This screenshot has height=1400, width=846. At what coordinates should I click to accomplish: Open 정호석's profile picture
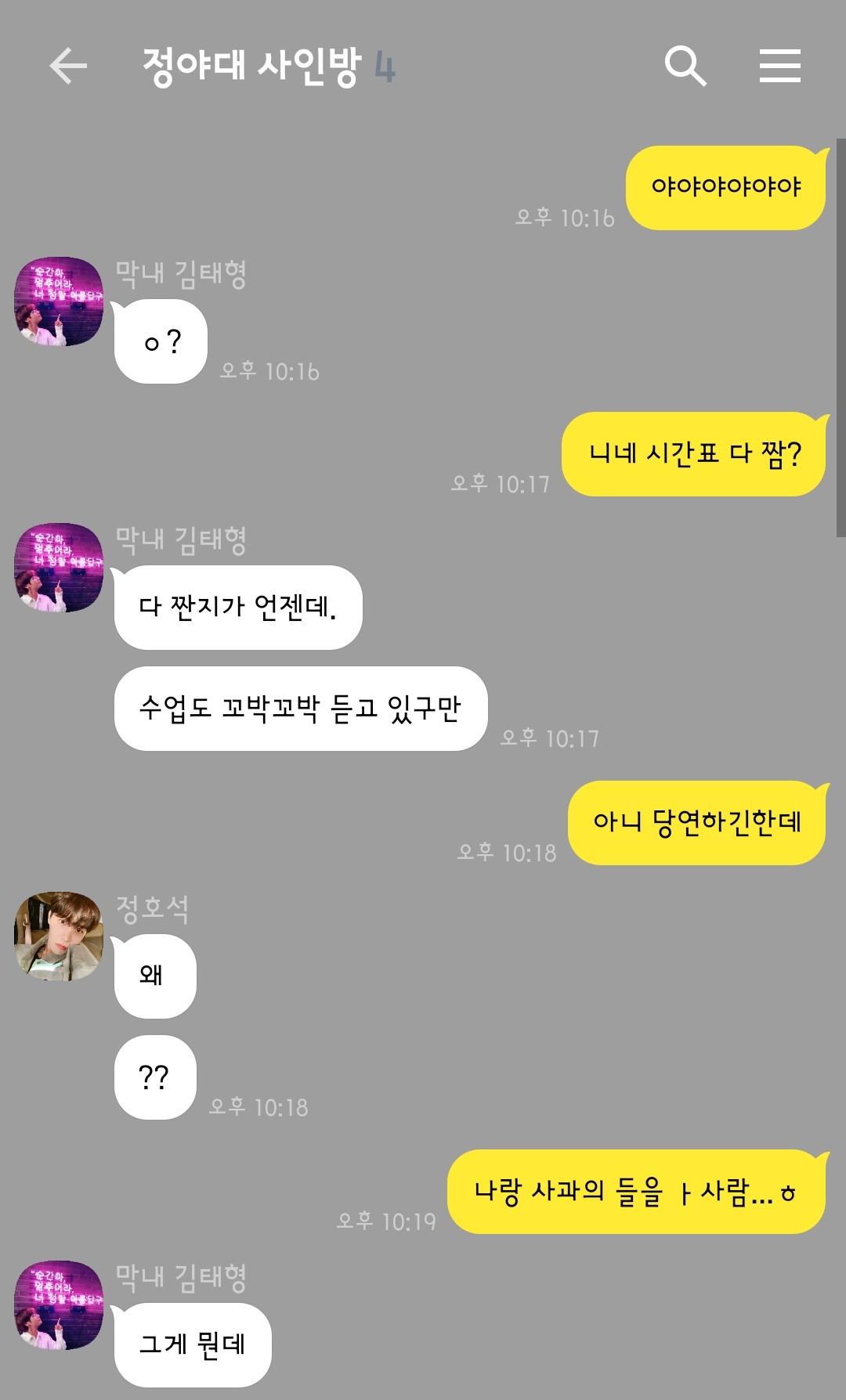coord(59,936)
